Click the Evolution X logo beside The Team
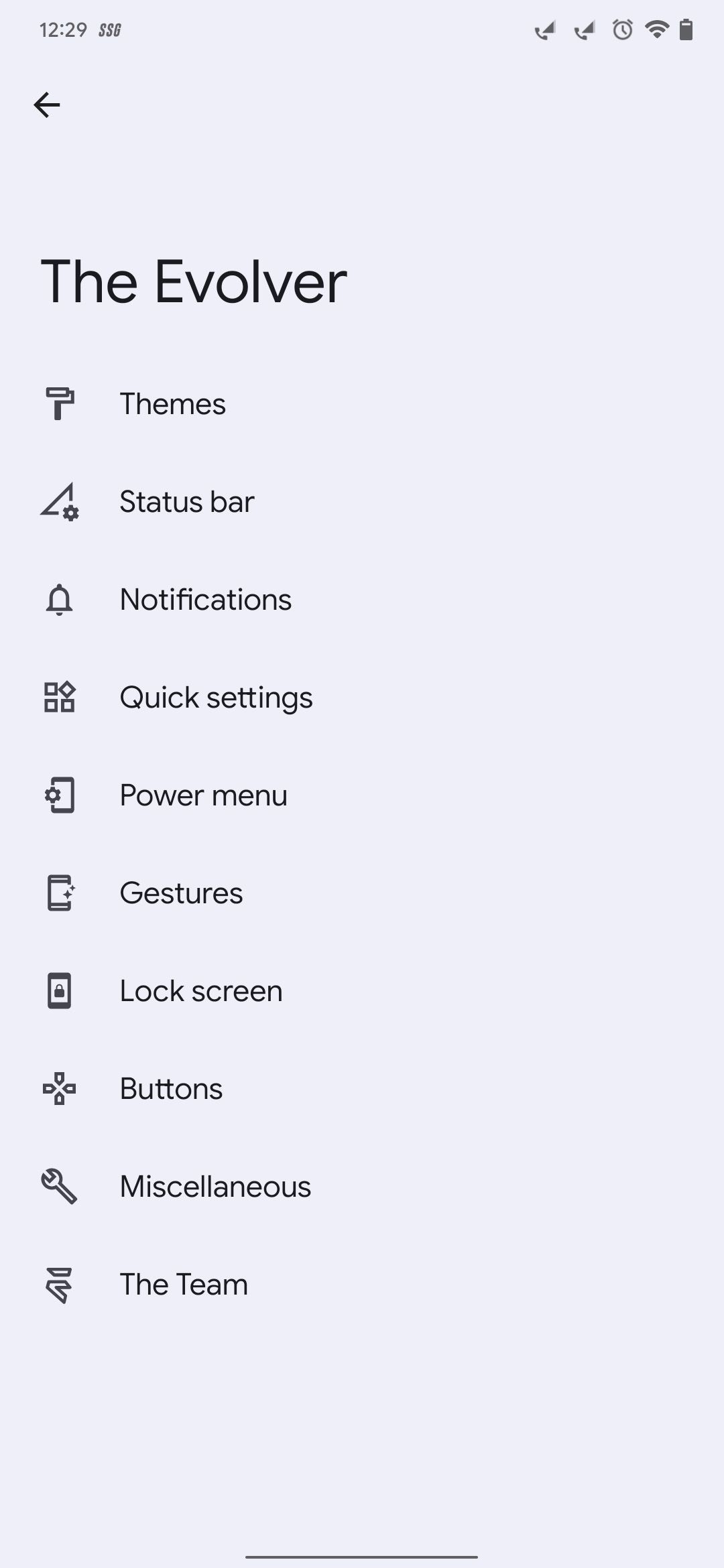 60,1284
